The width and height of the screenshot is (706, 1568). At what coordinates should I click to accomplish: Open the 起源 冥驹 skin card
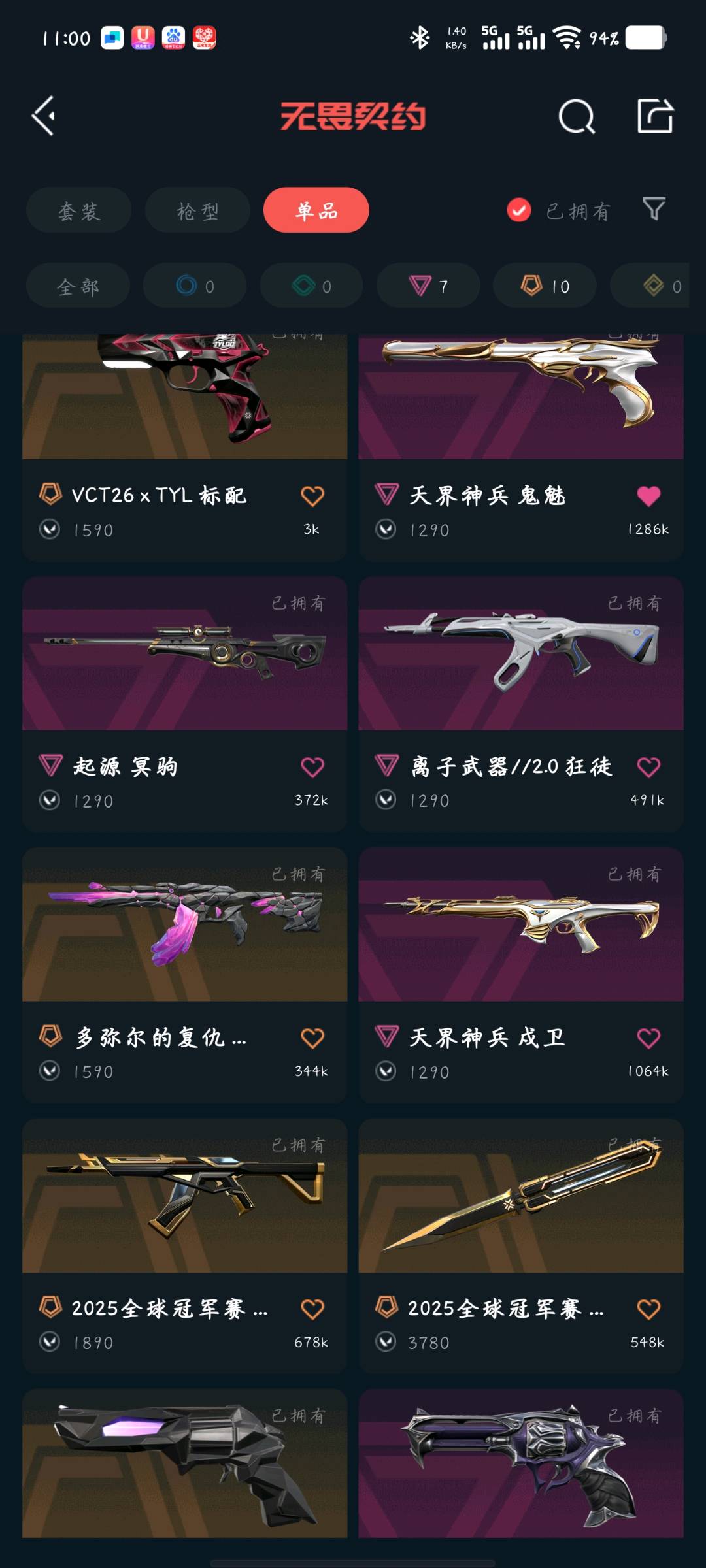click(x=185, y=704)
